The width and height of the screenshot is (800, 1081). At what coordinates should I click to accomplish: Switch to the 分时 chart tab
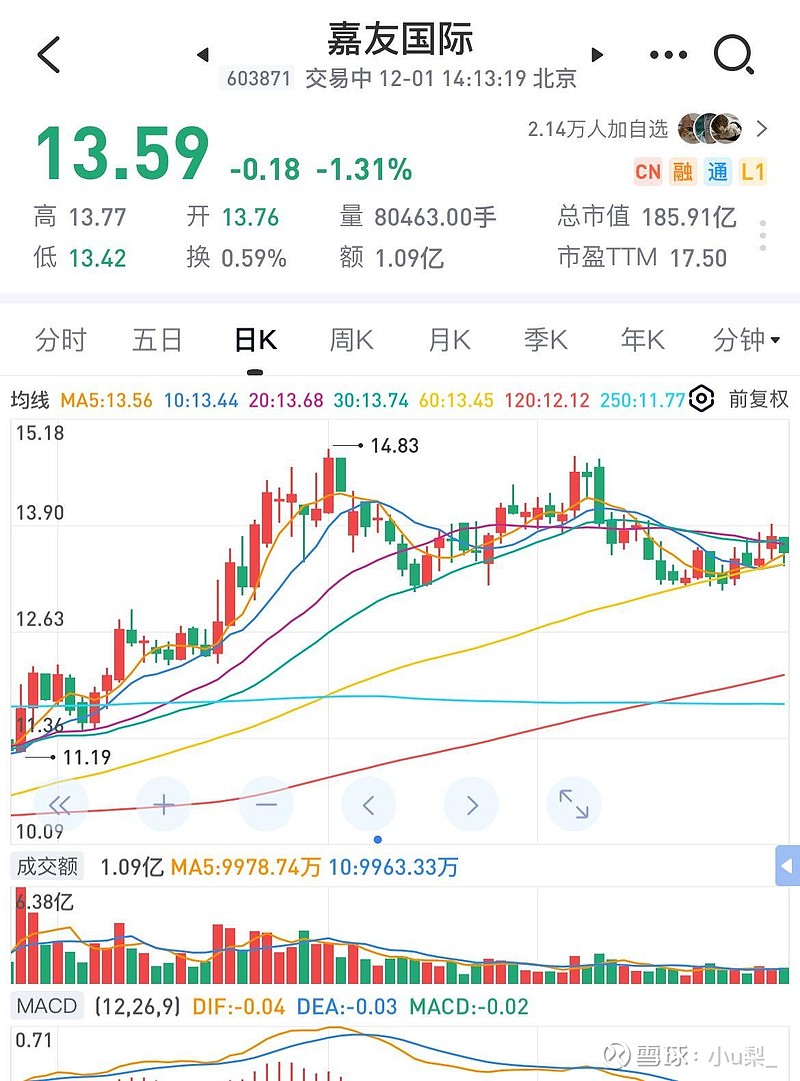click(x=61, y=340)
